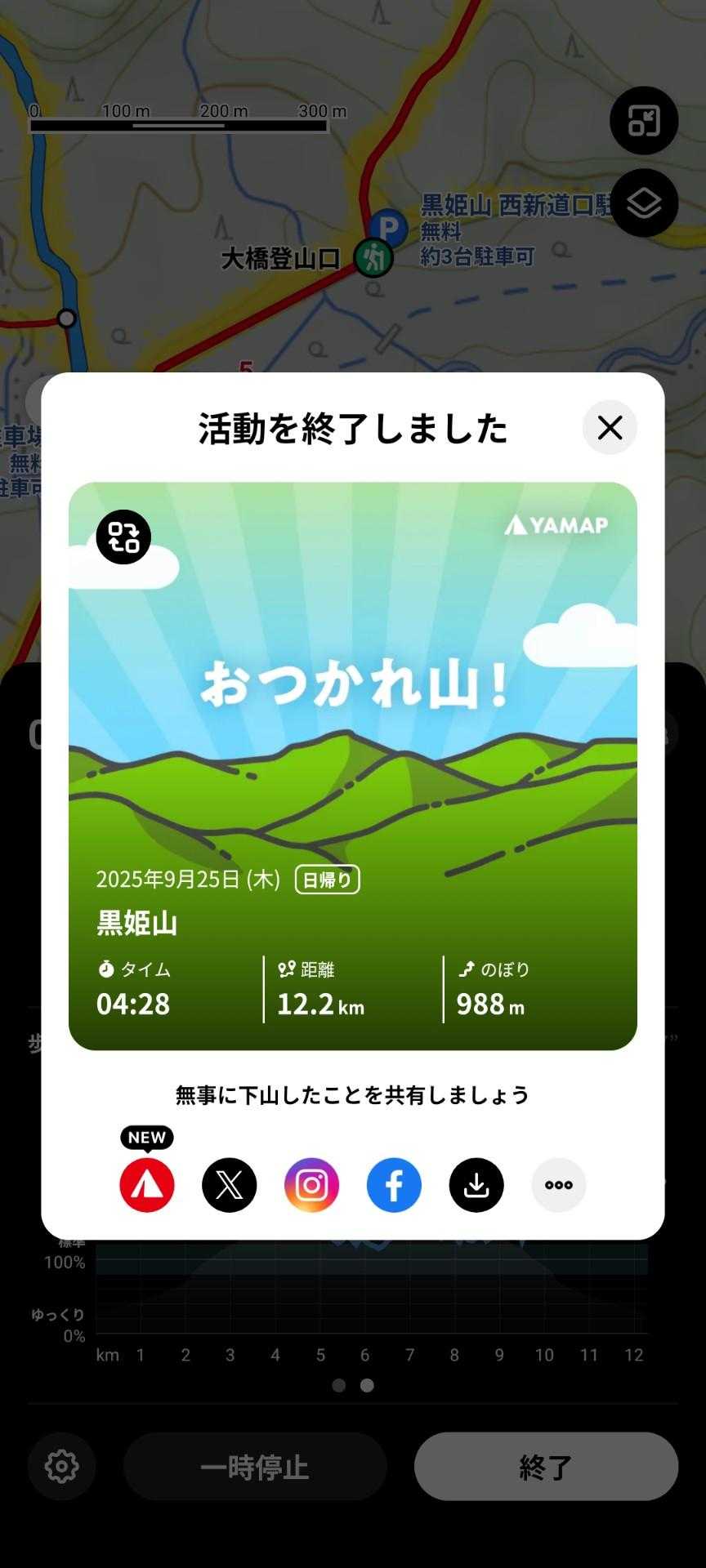Share the activity on YAMAP
Viewport: 706px width, 1568px height.
point(147,1185)
